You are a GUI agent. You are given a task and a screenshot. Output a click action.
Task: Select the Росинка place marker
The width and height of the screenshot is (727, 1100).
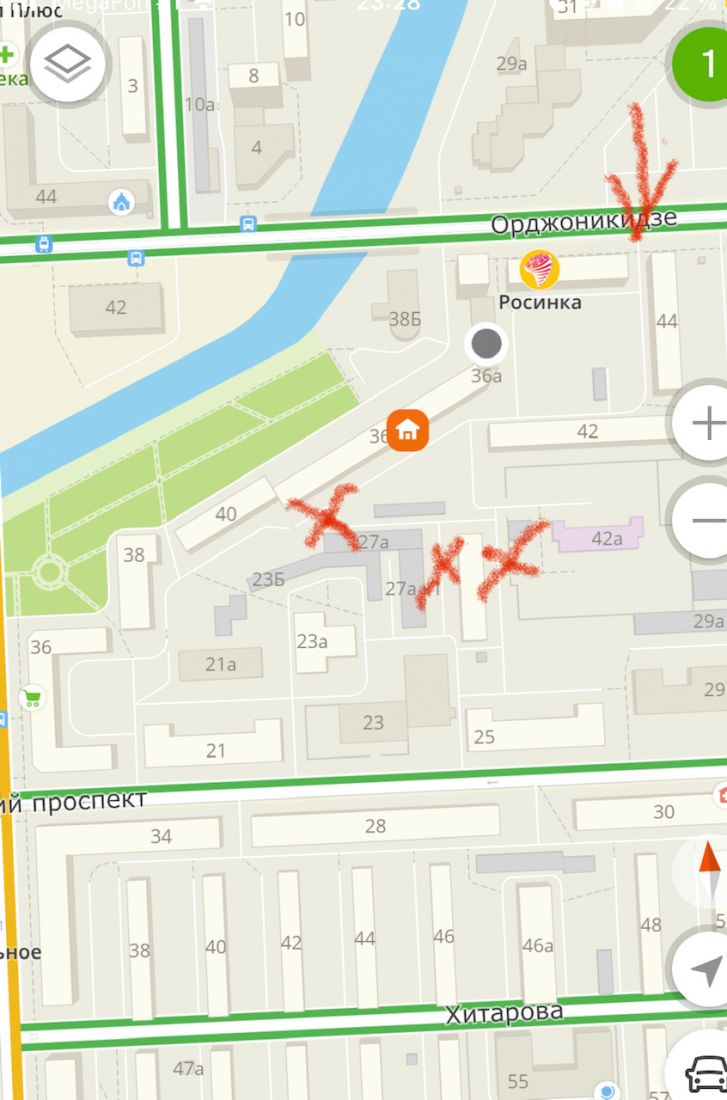[x=540, y=268]
